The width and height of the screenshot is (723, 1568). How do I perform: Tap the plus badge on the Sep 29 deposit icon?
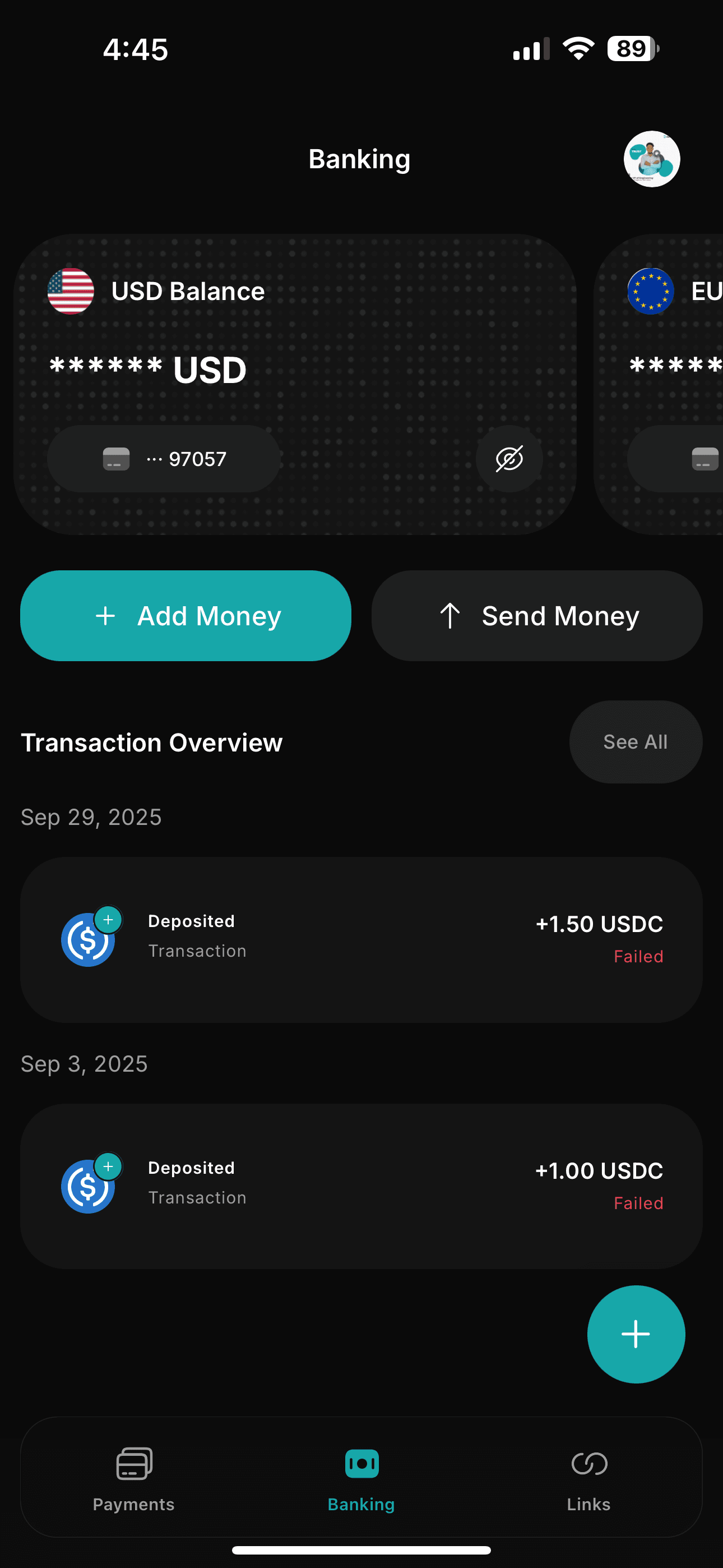(108, 920)
